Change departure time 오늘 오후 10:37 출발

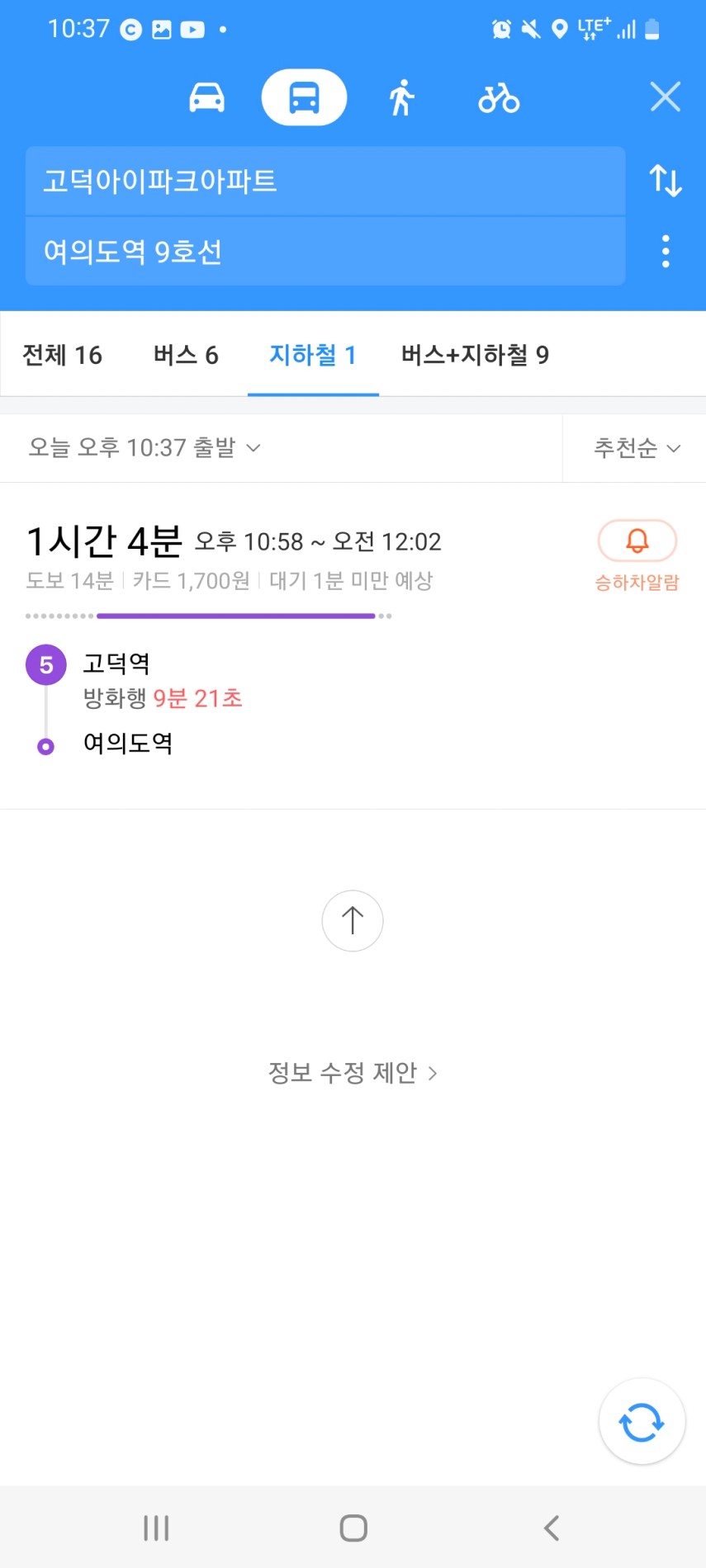[145, 447]
